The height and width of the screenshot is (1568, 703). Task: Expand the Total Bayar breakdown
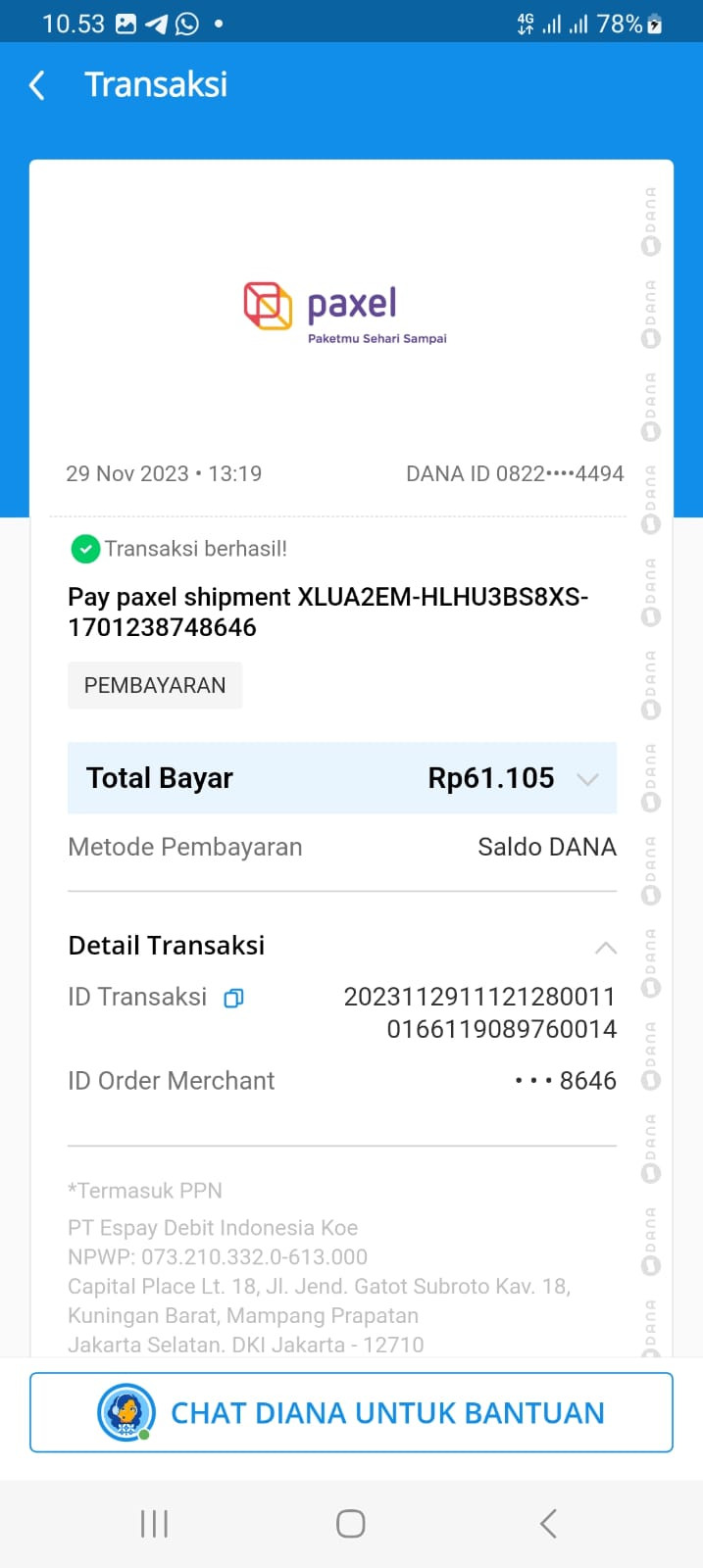coord(587,779)
